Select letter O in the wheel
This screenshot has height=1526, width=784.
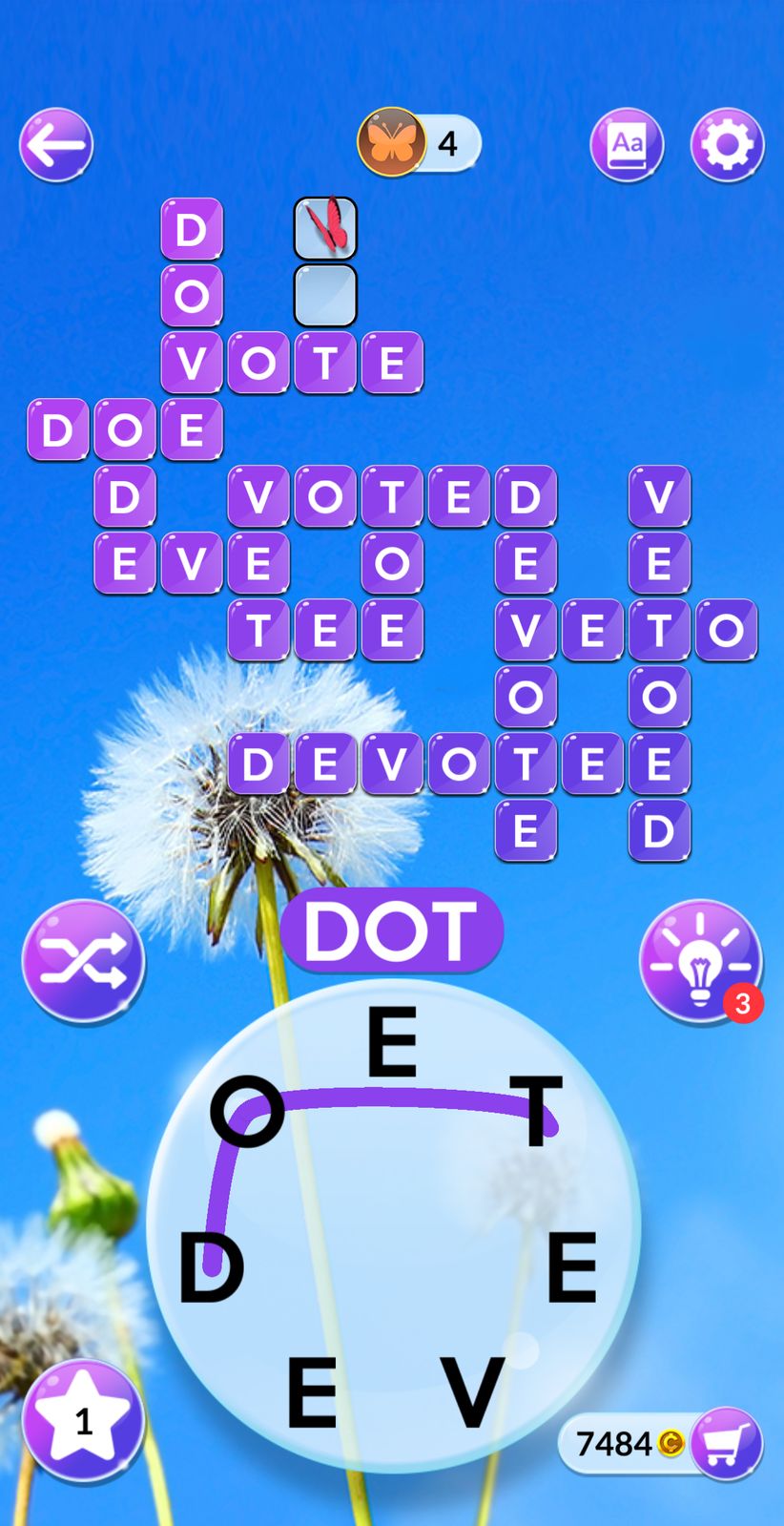[x=247, y=1111]
